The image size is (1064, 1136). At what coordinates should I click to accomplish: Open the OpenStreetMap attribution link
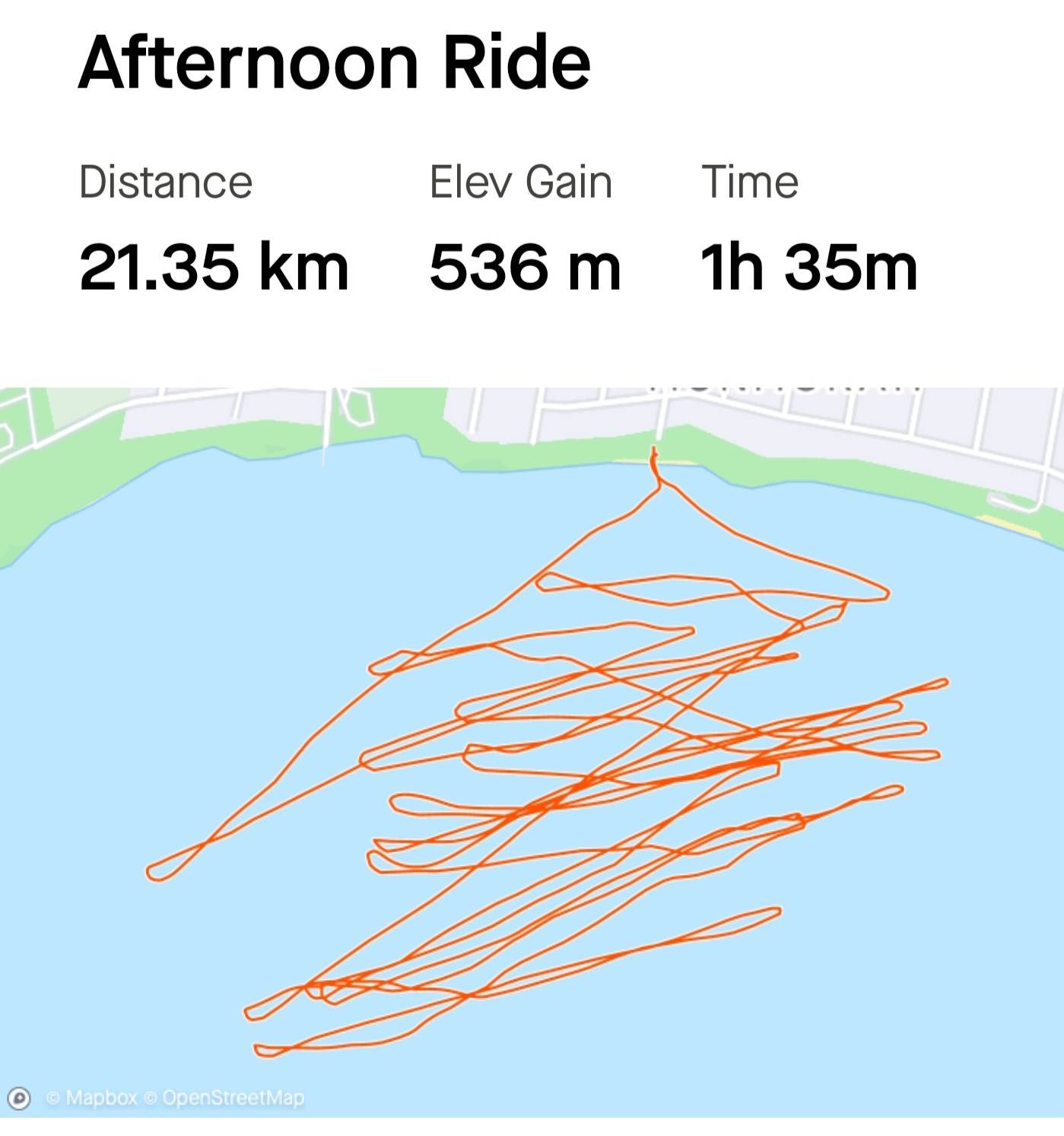click(x=232, y=1098)
